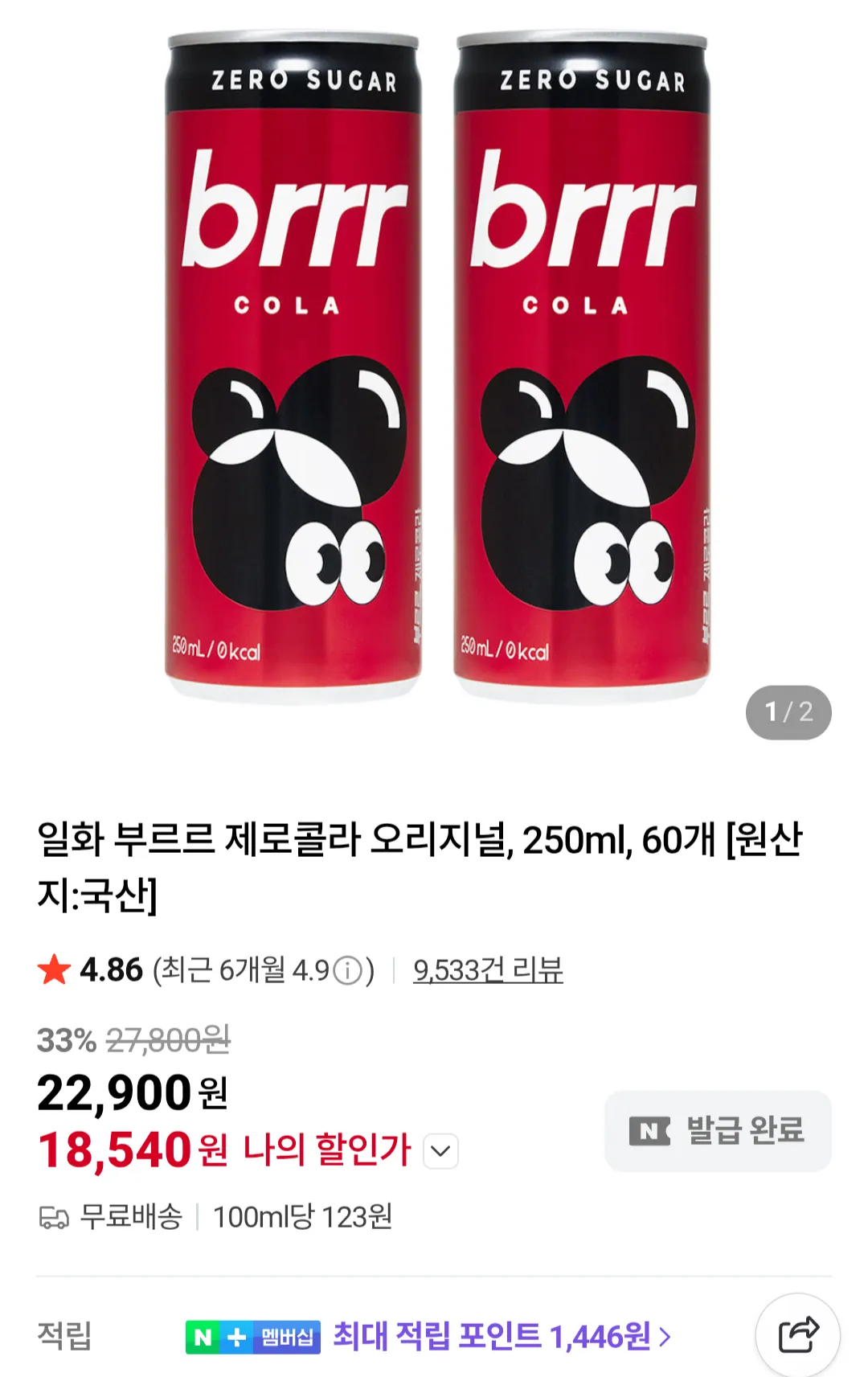
Task: Show rating info for 최근 6개월 4.9
Action: click(x=348, y=971)
